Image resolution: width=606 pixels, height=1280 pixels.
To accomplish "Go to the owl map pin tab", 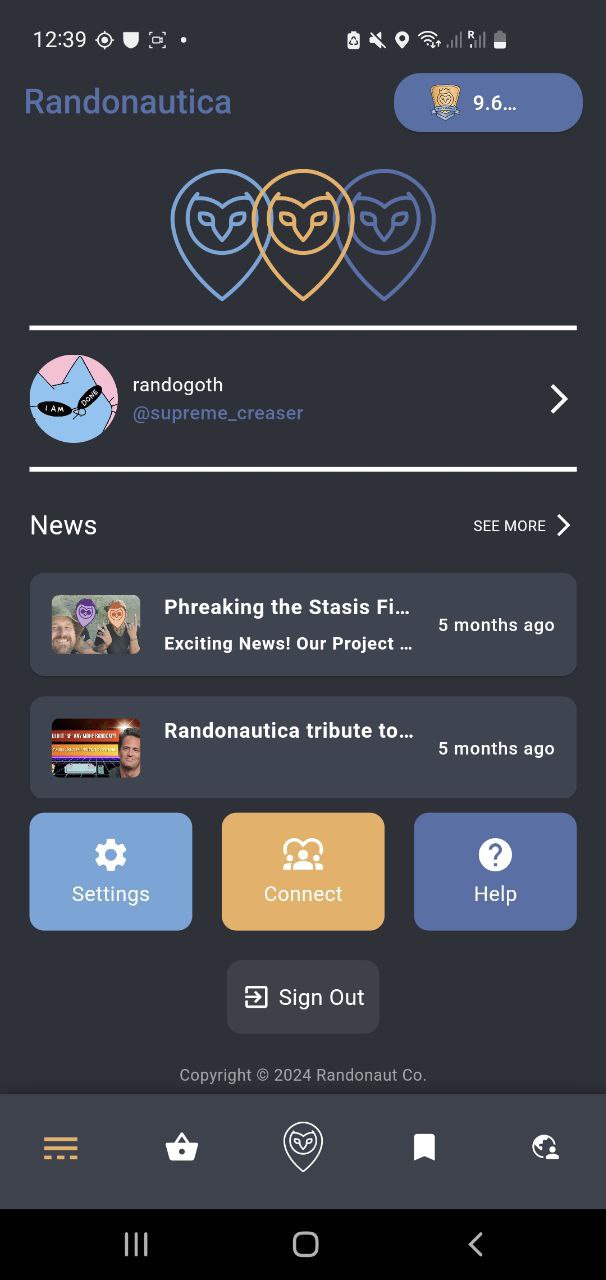I will 303,1146.
